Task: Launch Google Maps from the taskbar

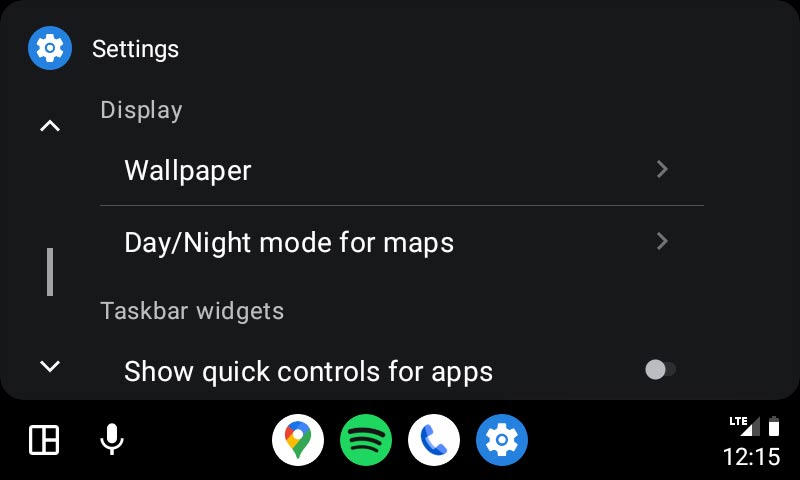Action: (x=298, y=440)
